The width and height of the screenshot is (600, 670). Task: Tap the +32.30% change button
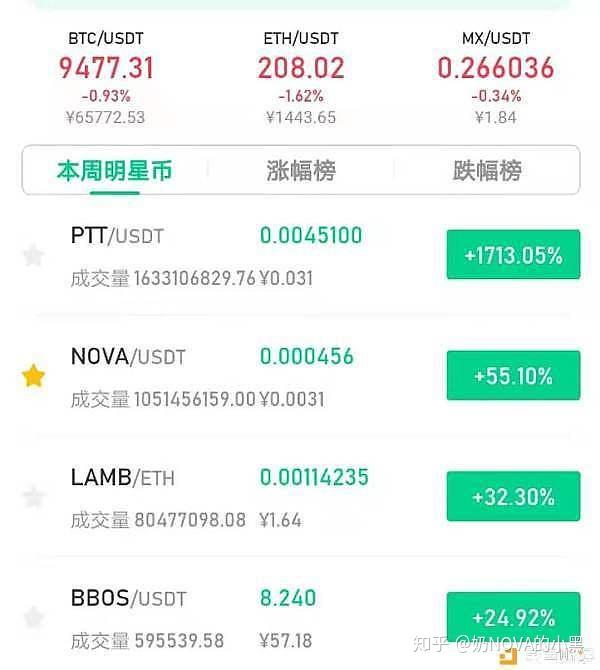(513, 497)
